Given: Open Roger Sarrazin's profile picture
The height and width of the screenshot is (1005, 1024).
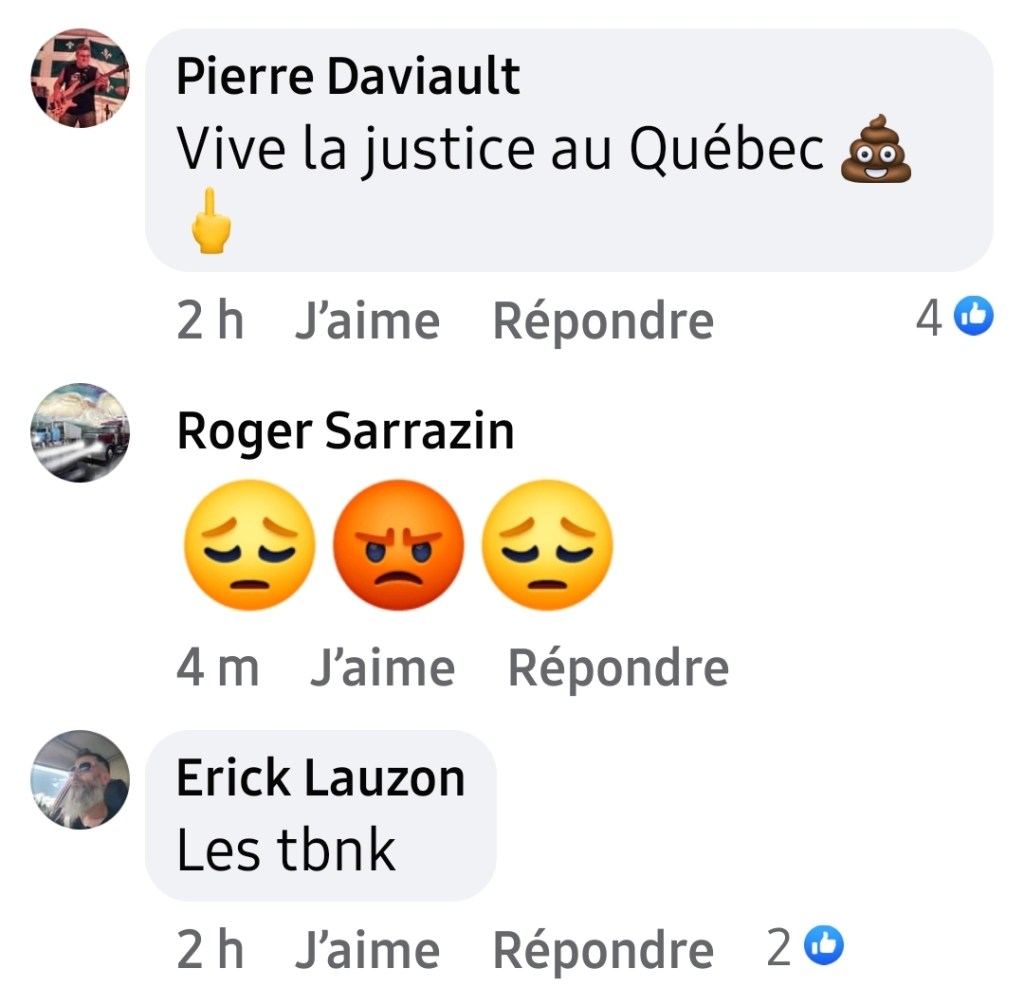Looking at the screenshot, I should click(x=79, y=432).
